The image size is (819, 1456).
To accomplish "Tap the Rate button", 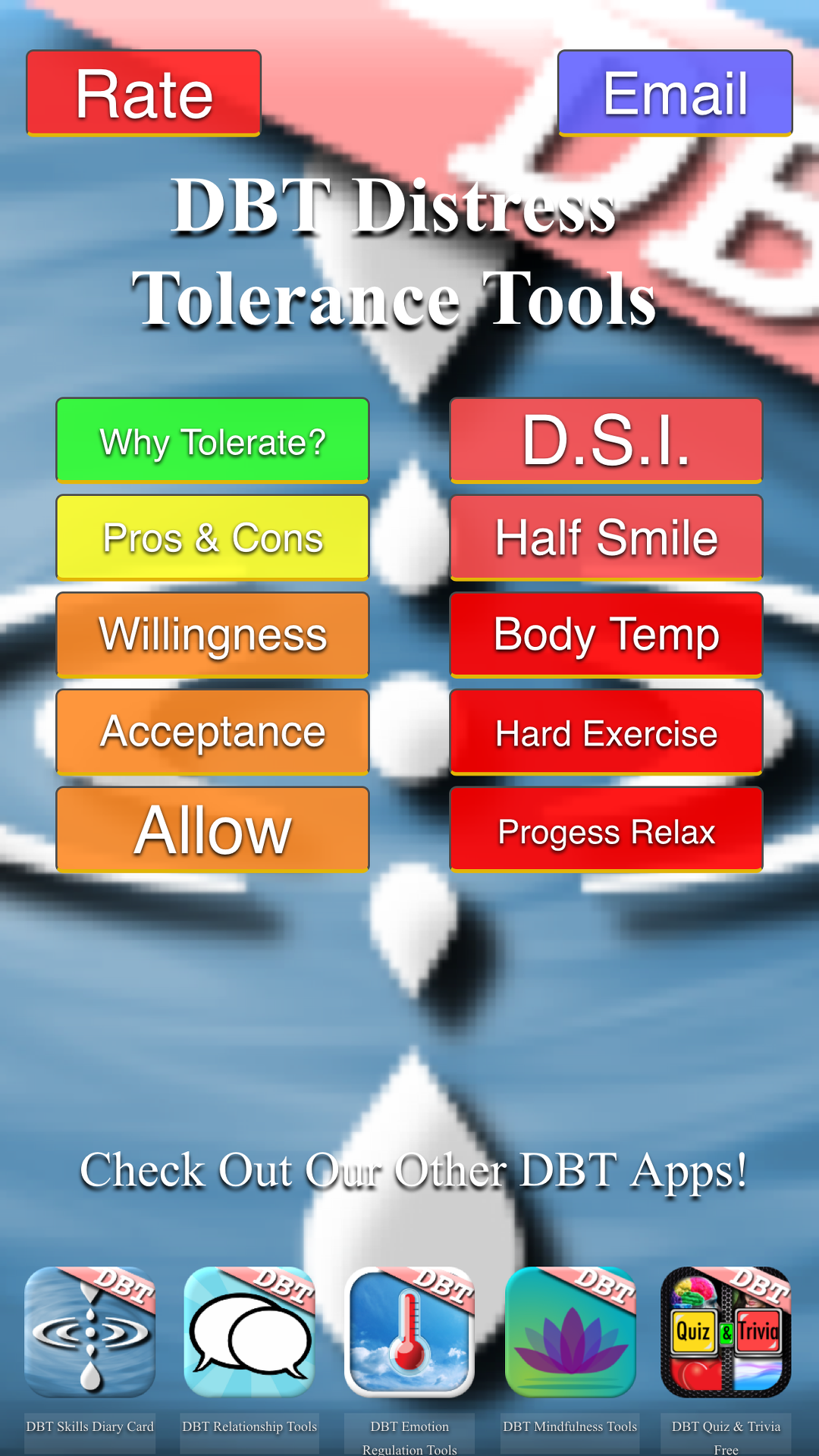I will (x=144, y=93).
